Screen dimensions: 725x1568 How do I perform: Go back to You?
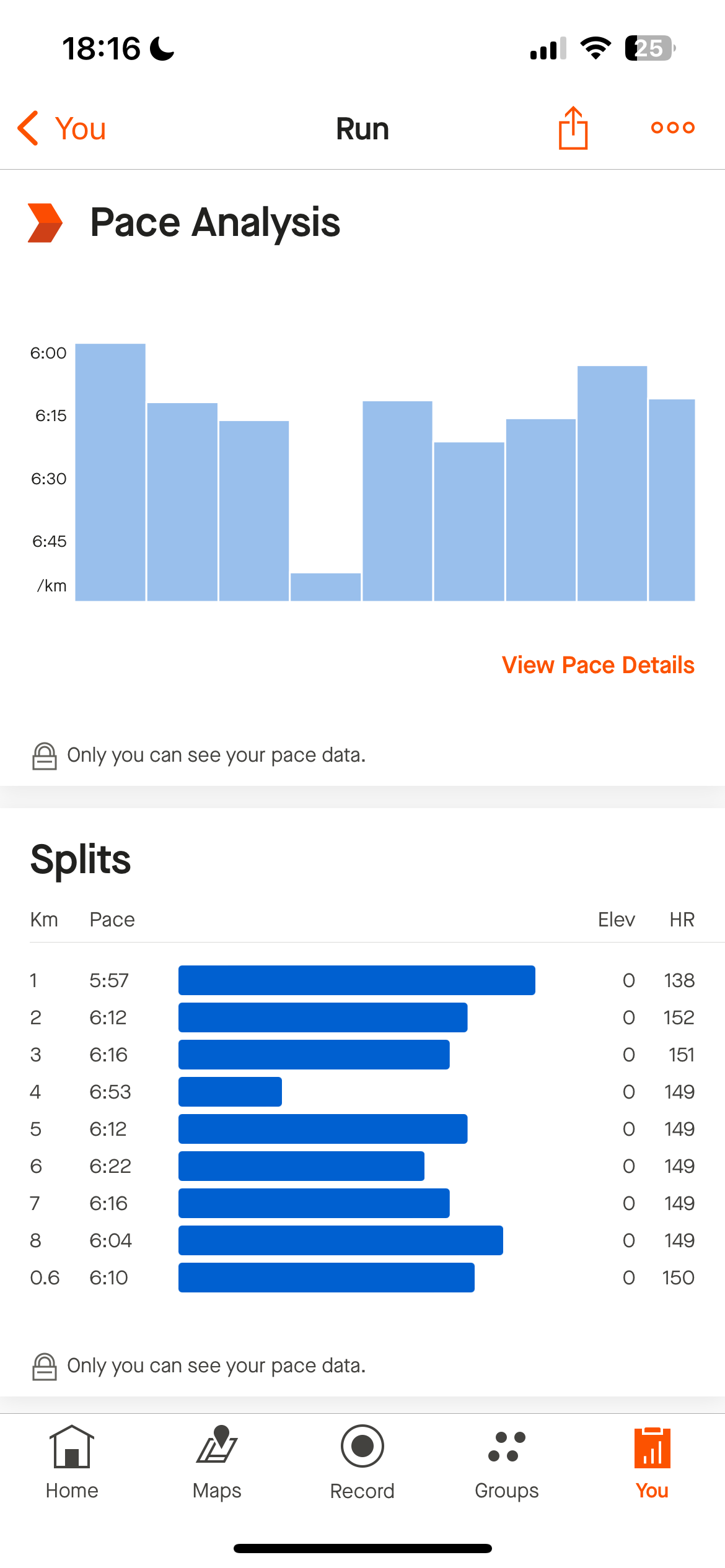coord(62,129)
